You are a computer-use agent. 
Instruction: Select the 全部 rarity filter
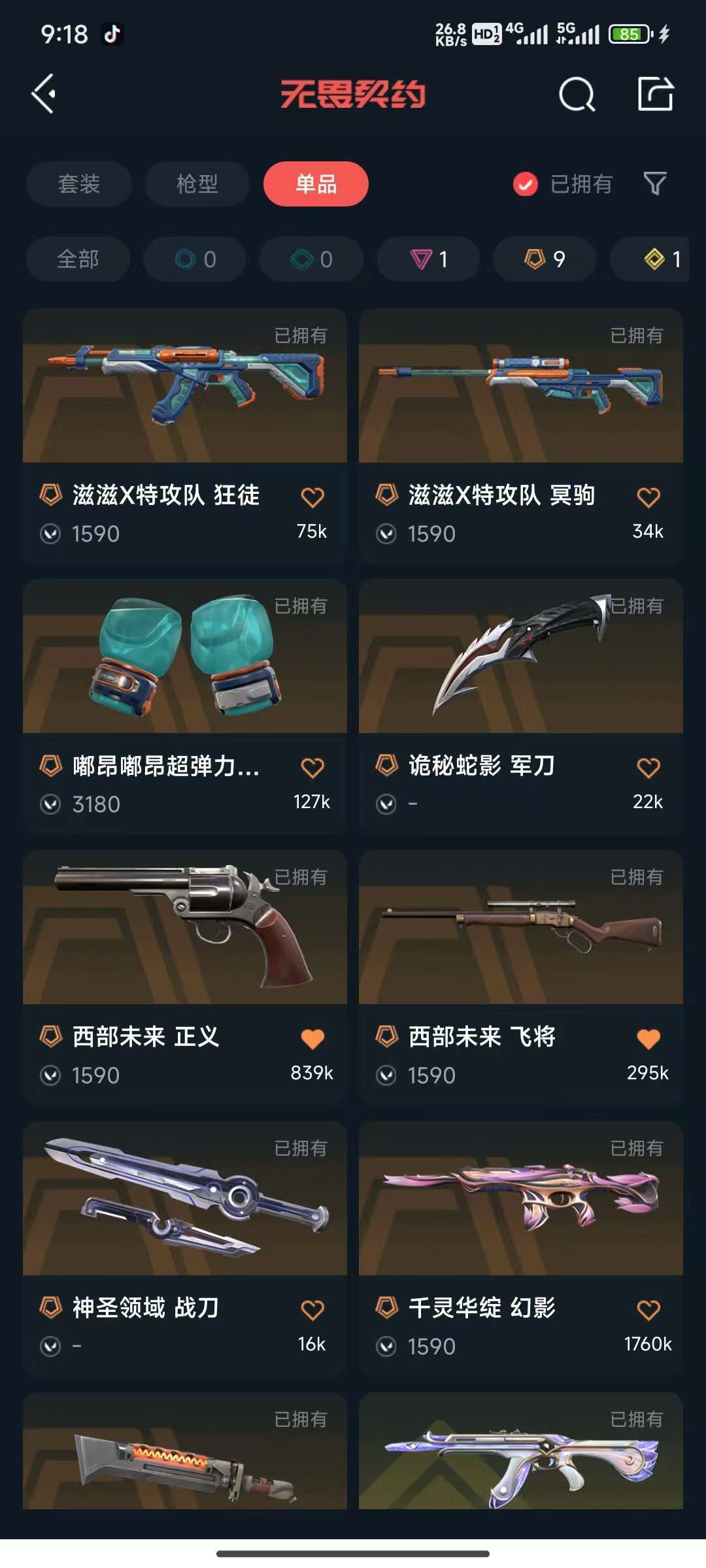78,259
